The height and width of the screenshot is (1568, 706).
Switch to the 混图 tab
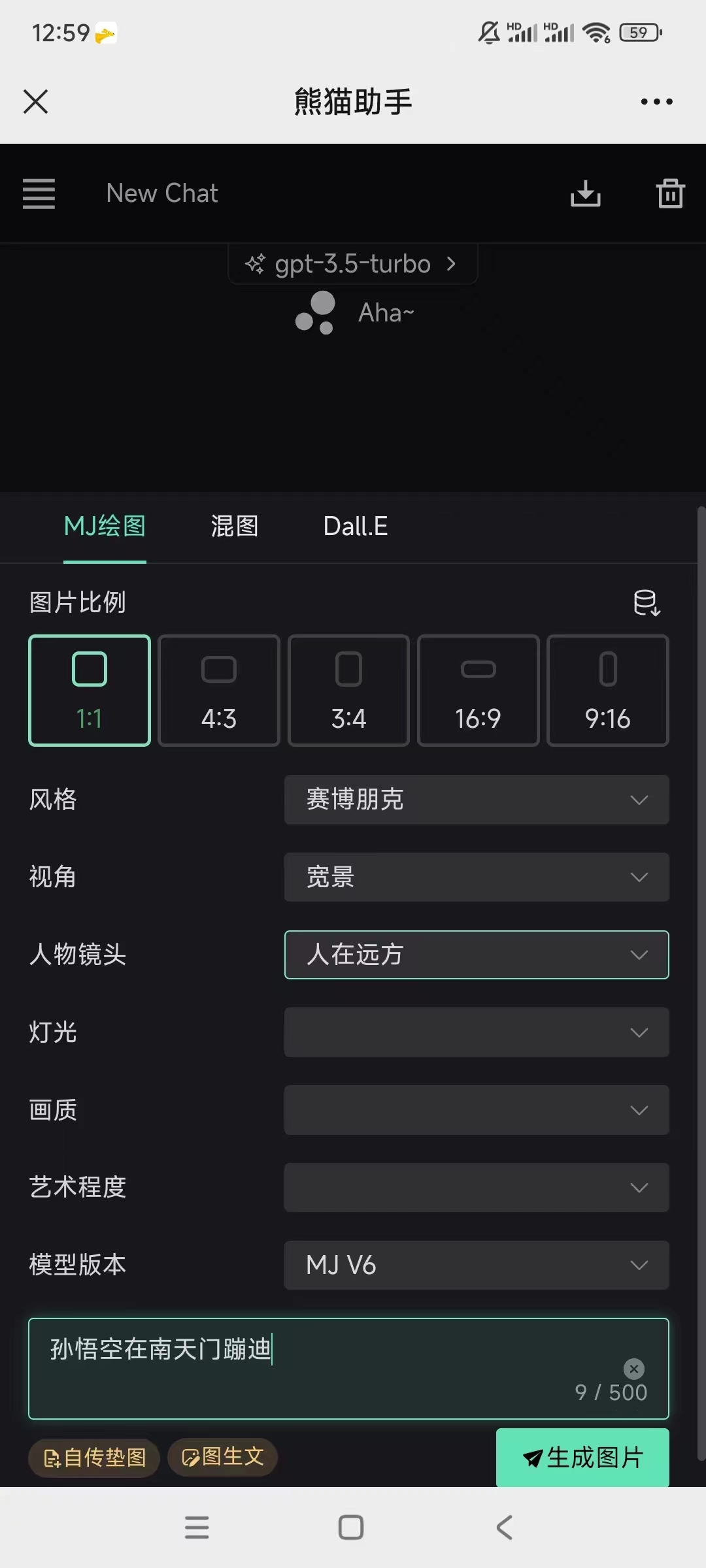point(235,527)
